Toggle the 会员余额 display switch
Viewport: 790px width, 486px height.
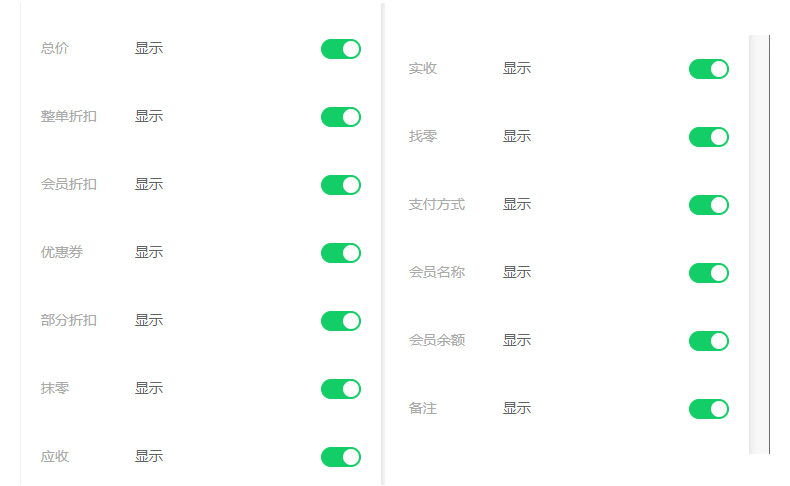708,341
